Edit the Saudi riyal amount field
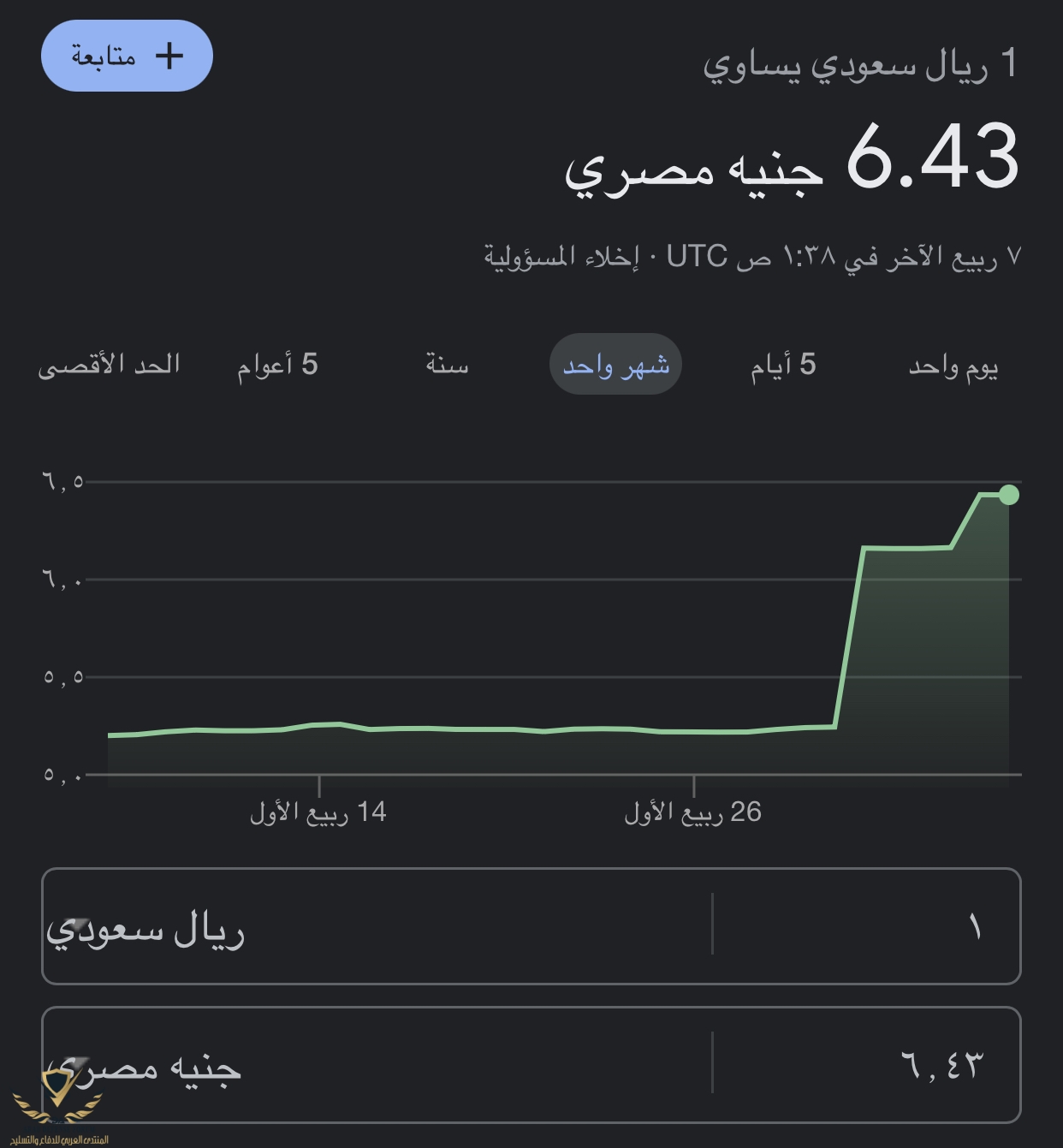Viewport: 1063px width, 1148px height. point(864,926)
